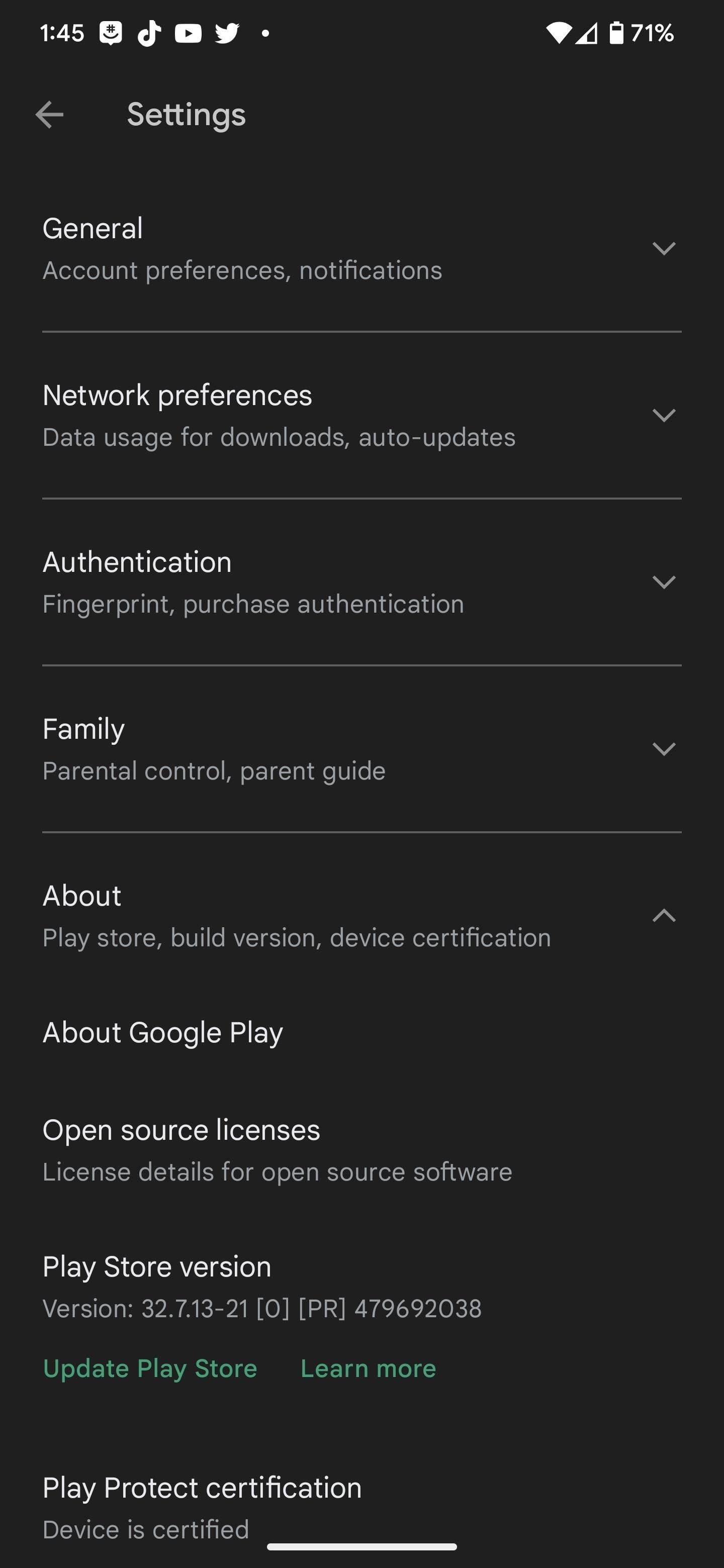Open About Google Play
724x1568 pixels.
(x=162, y=1032)
